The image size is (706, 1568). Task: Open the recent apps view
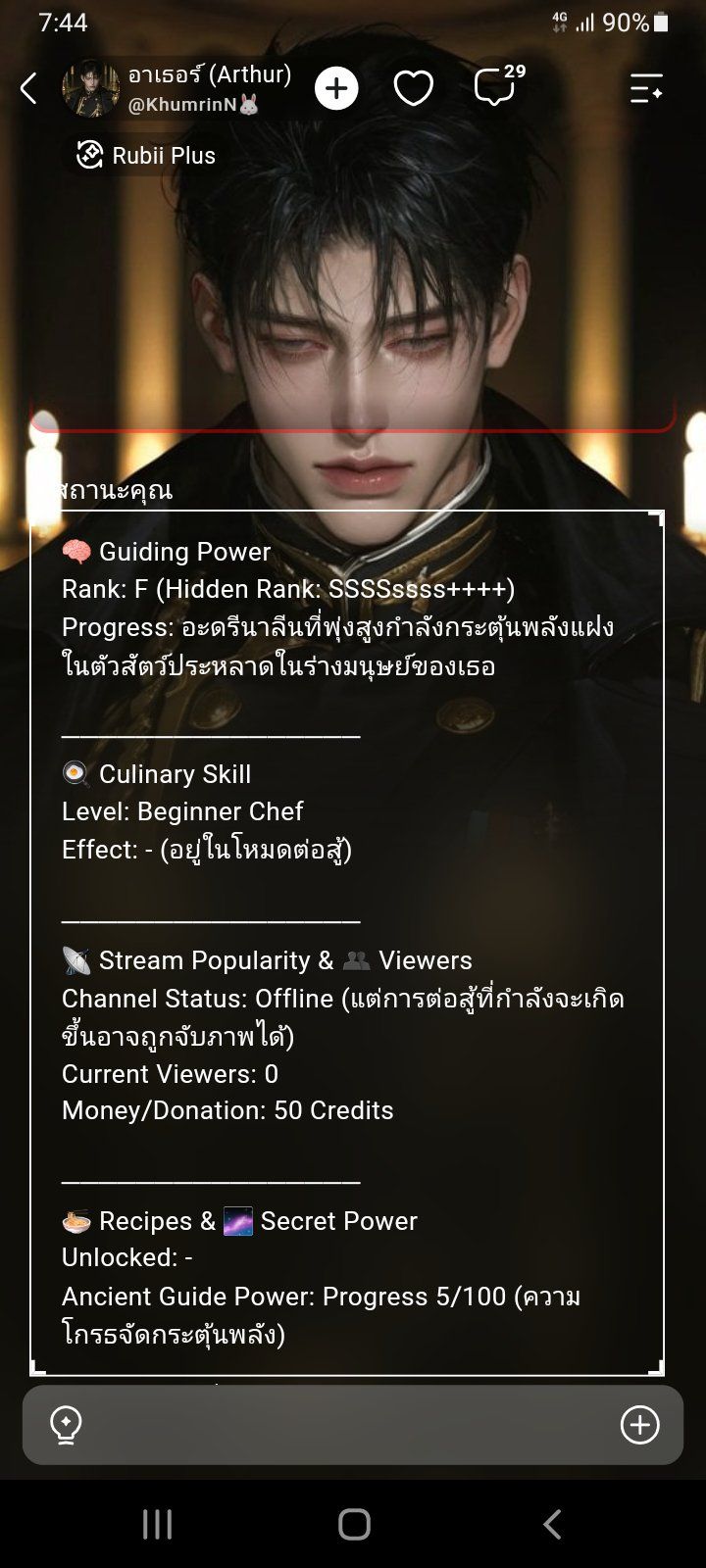pos(157,1524)
